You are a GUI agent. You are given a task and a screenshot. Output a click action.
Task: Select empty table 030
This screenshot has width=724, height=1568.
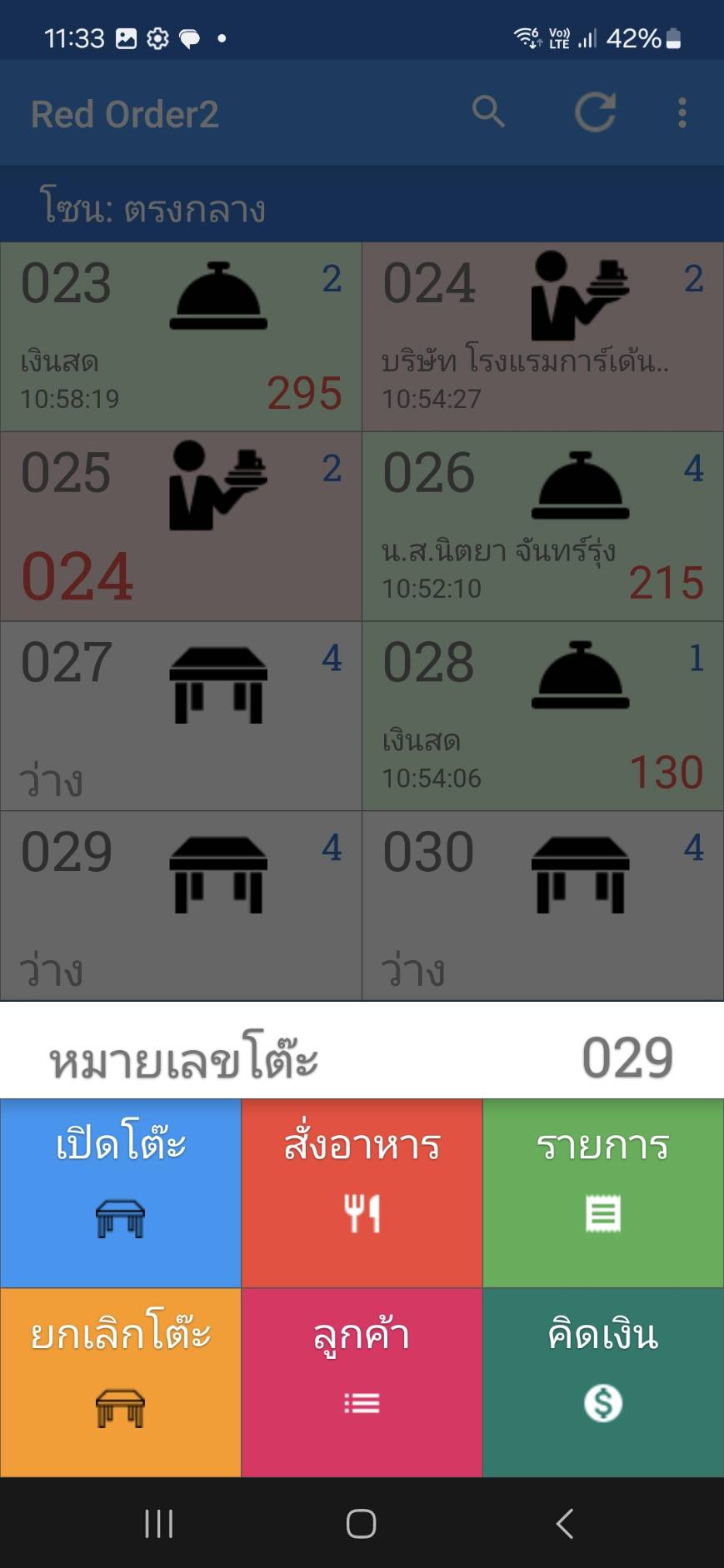(542, 903)
